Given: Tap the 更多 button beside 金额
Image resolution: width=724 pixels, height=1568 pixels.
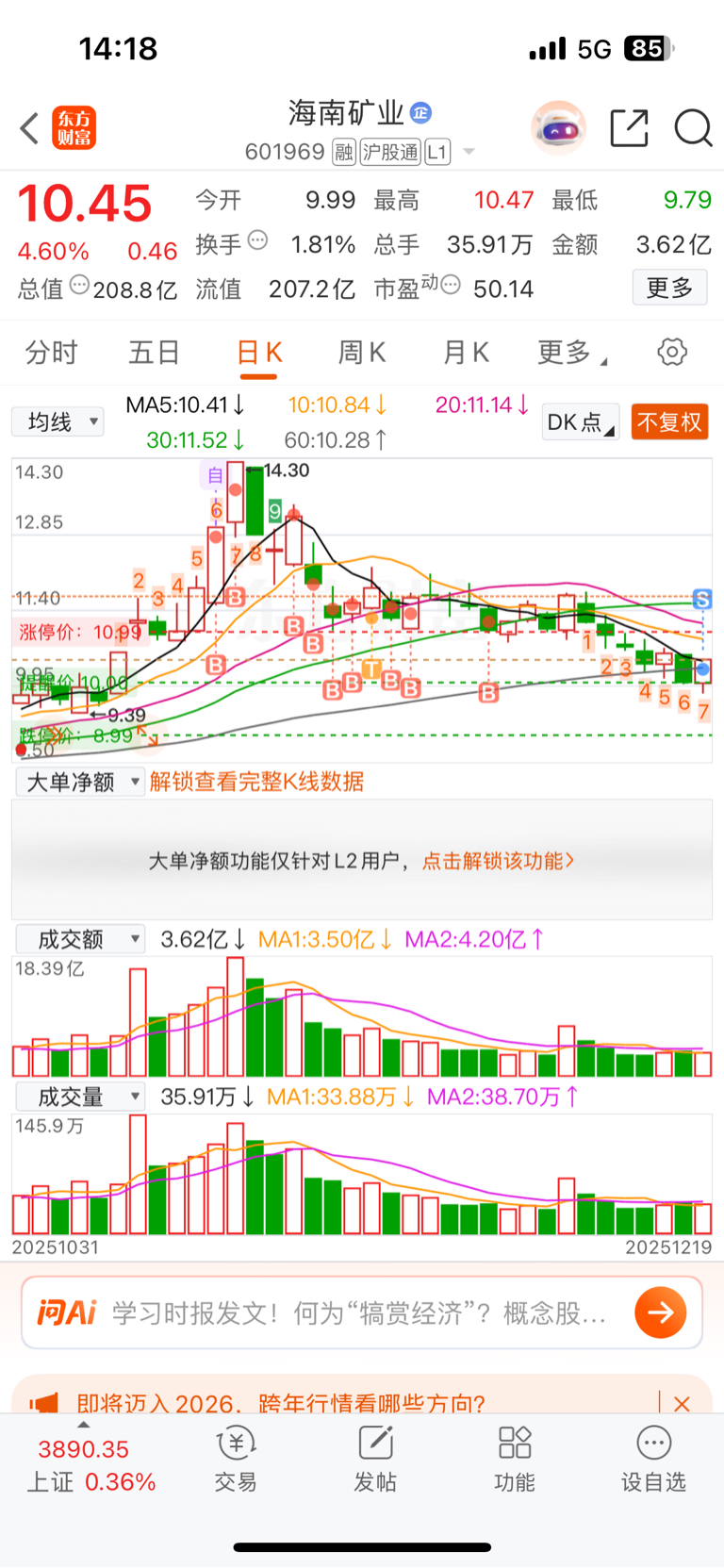Looking at the screenshot, I should (x=669, y=288).
